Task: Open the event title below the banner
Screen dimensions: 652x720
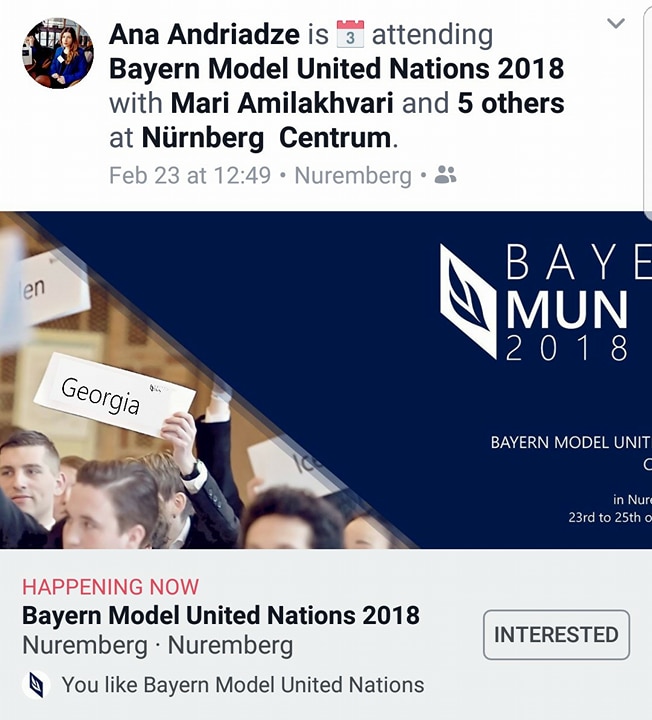Action: click(x=221, y=615)
